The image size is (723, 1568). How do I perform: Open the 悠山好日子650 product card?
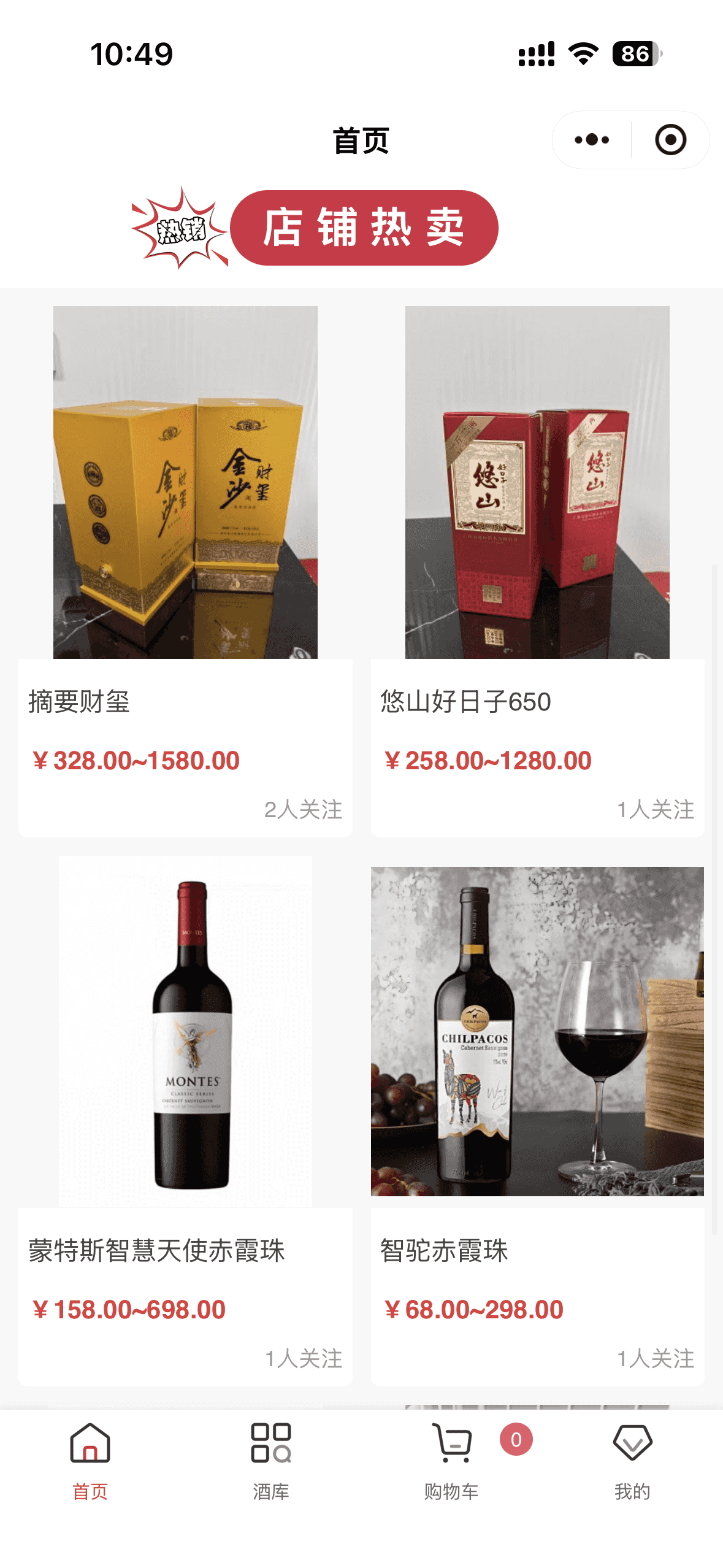(x=537, y=571)
